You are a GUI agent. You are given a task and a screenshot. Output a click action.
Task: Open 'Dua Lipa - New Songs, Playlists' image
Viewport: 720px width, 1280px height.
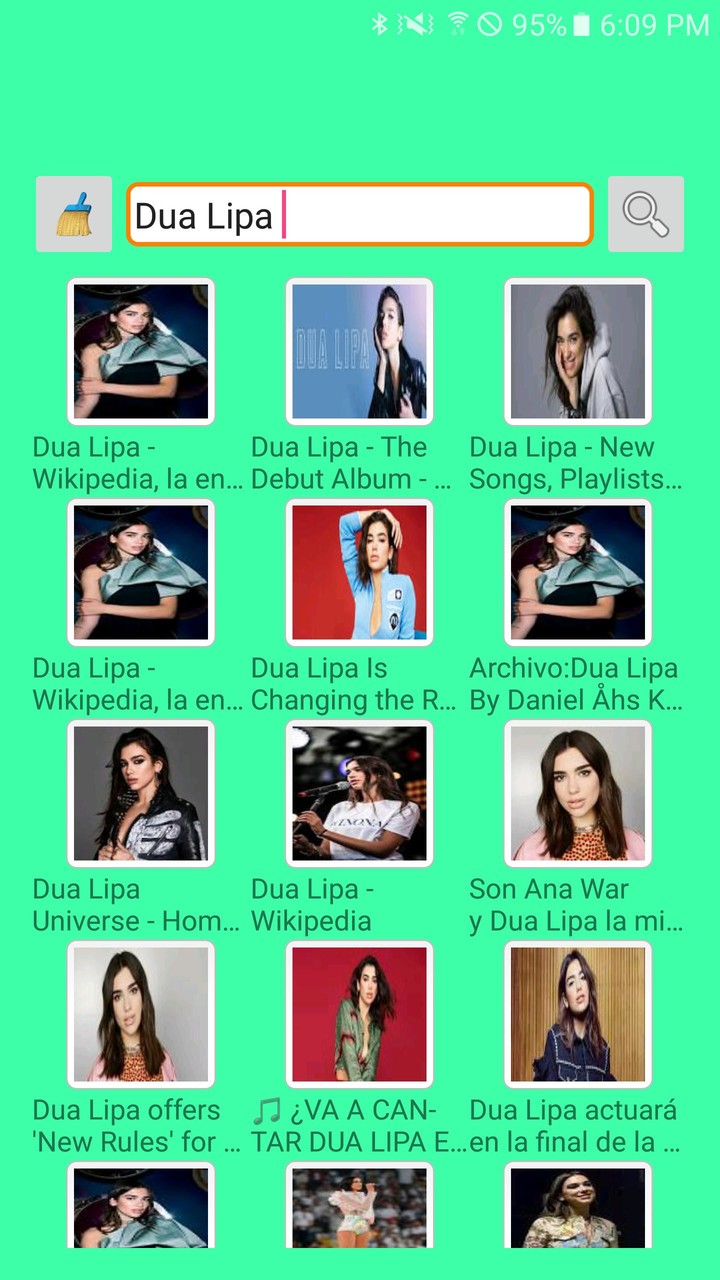578,352
